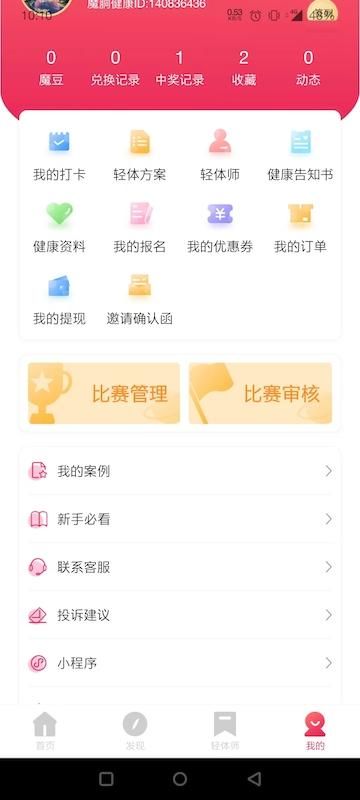Viewport: 360px width, 800px height.
Task: Switch to the 首页 tab
Action: [45, 731]
